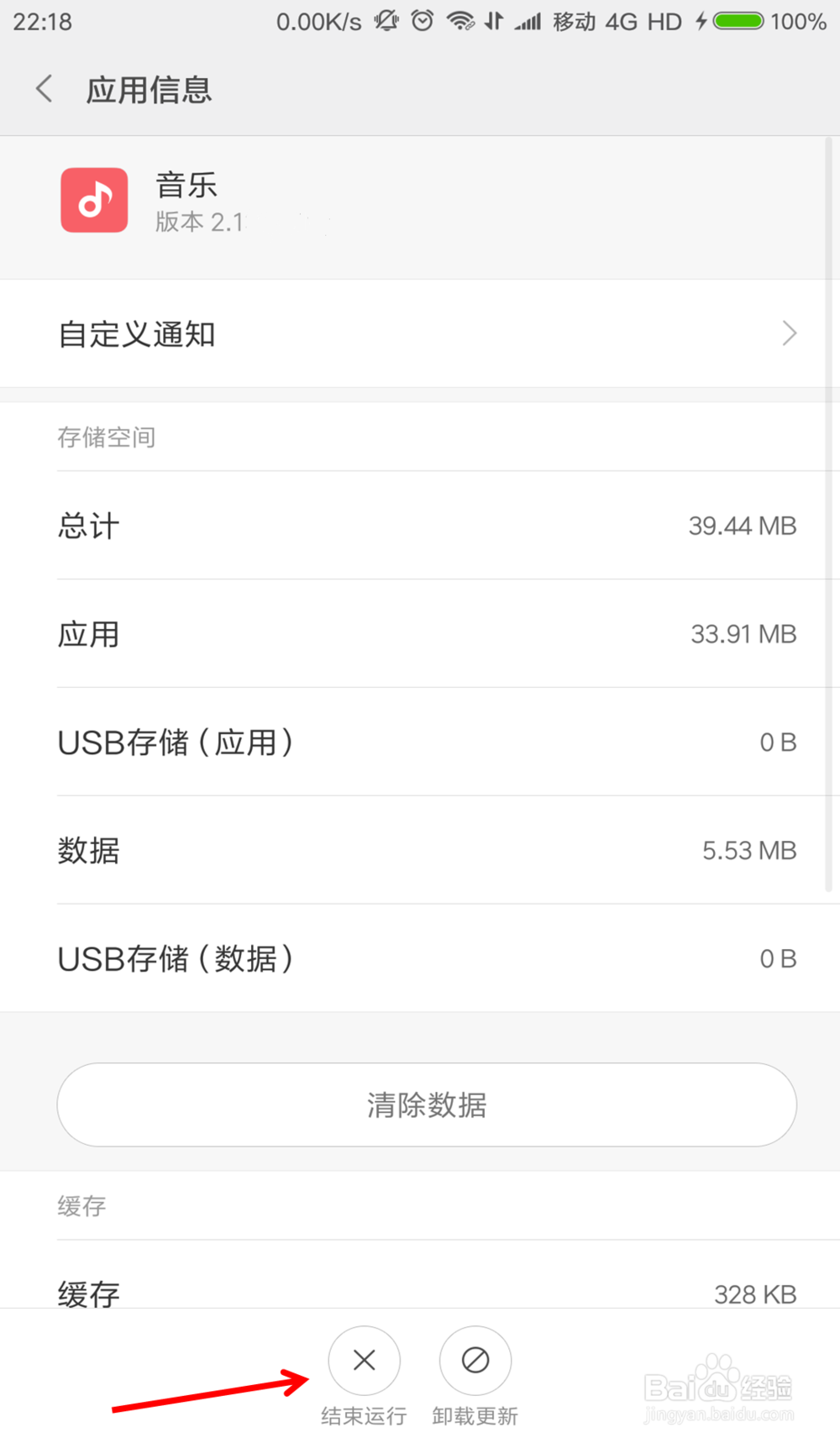Tap the Wi-Fi icon in status bar
840x1443 pixels.
(x=460, y=22)
